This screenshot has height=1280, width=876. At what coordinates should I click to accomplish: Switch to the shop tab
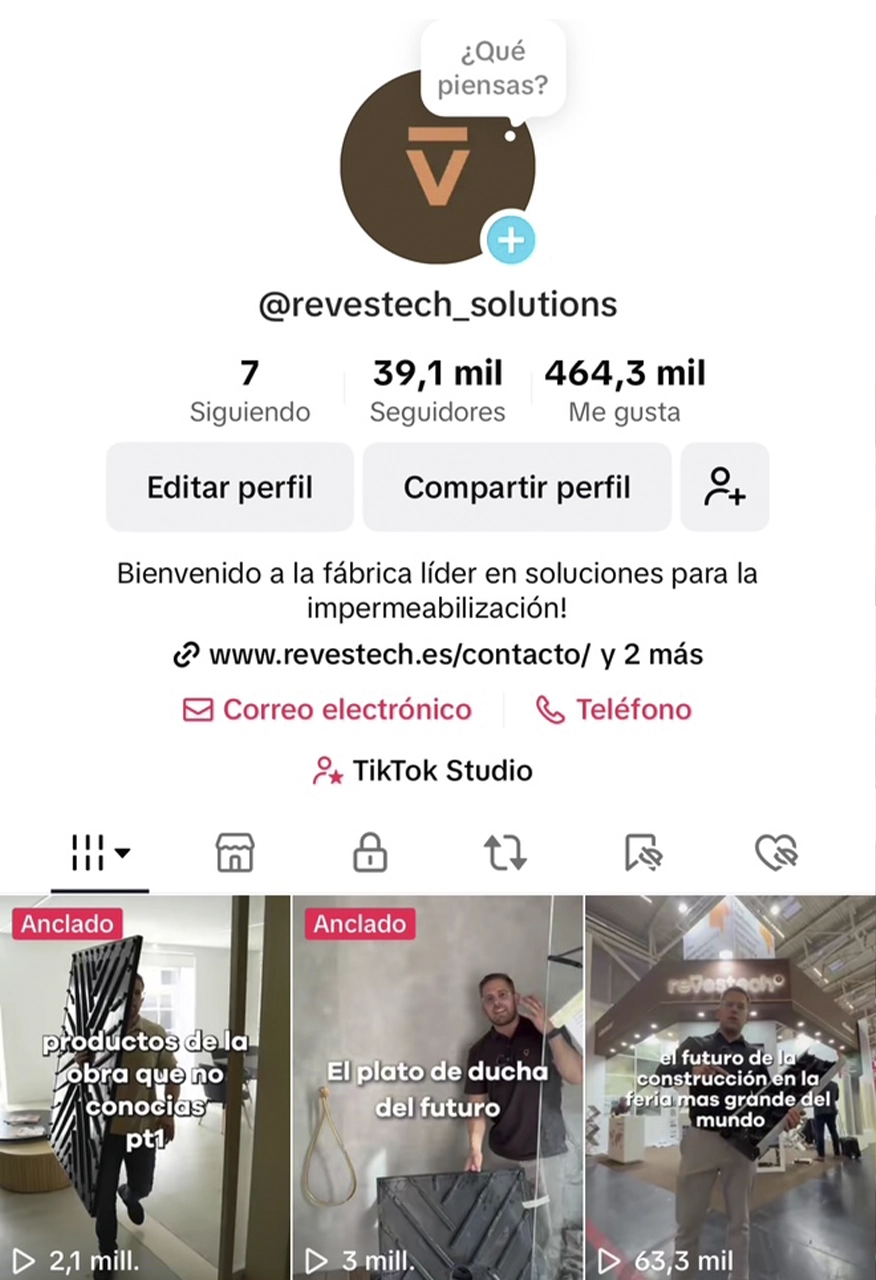tap(235, 854)
